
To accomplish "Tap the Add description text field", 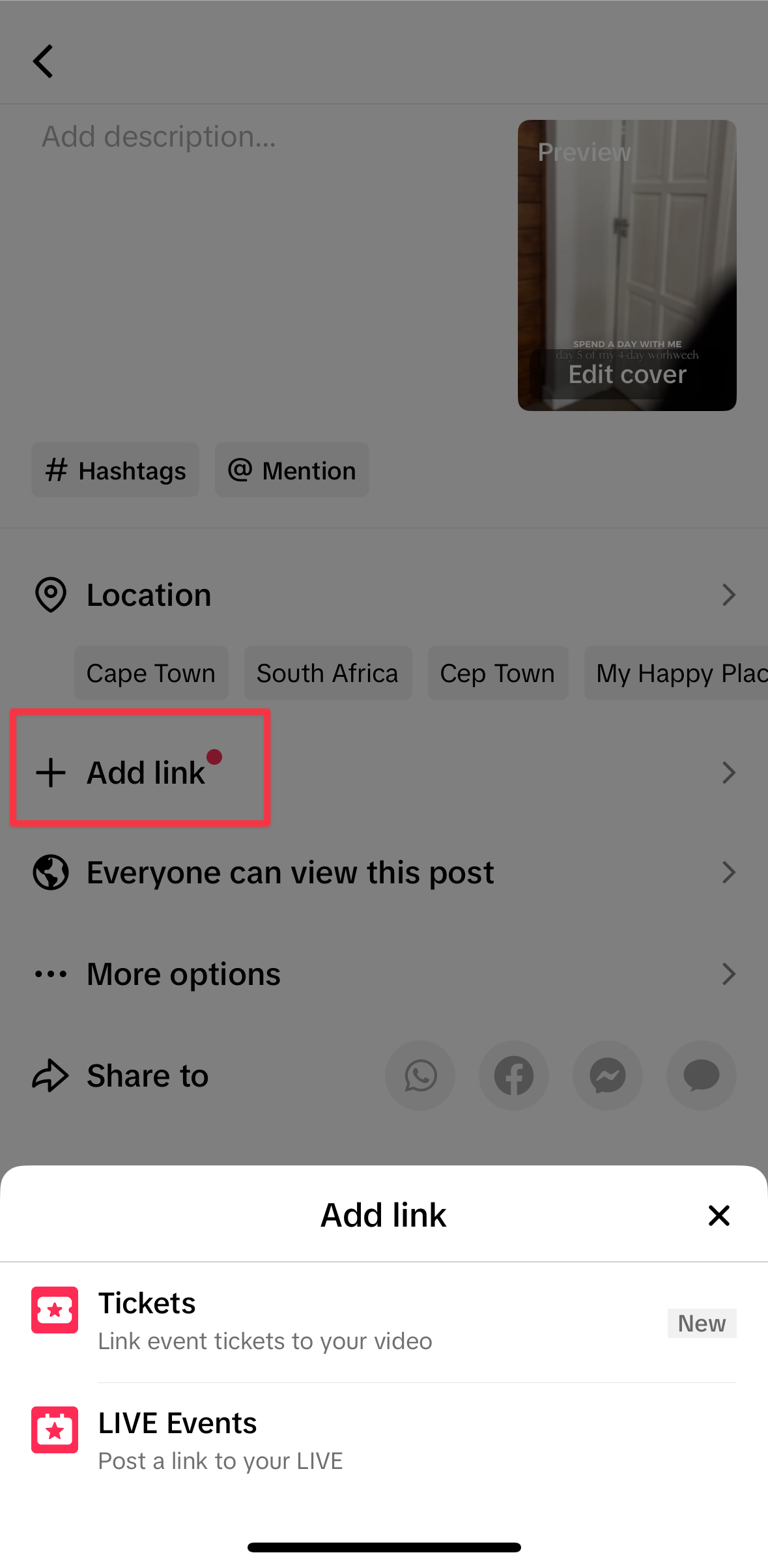I will [158, 137].
